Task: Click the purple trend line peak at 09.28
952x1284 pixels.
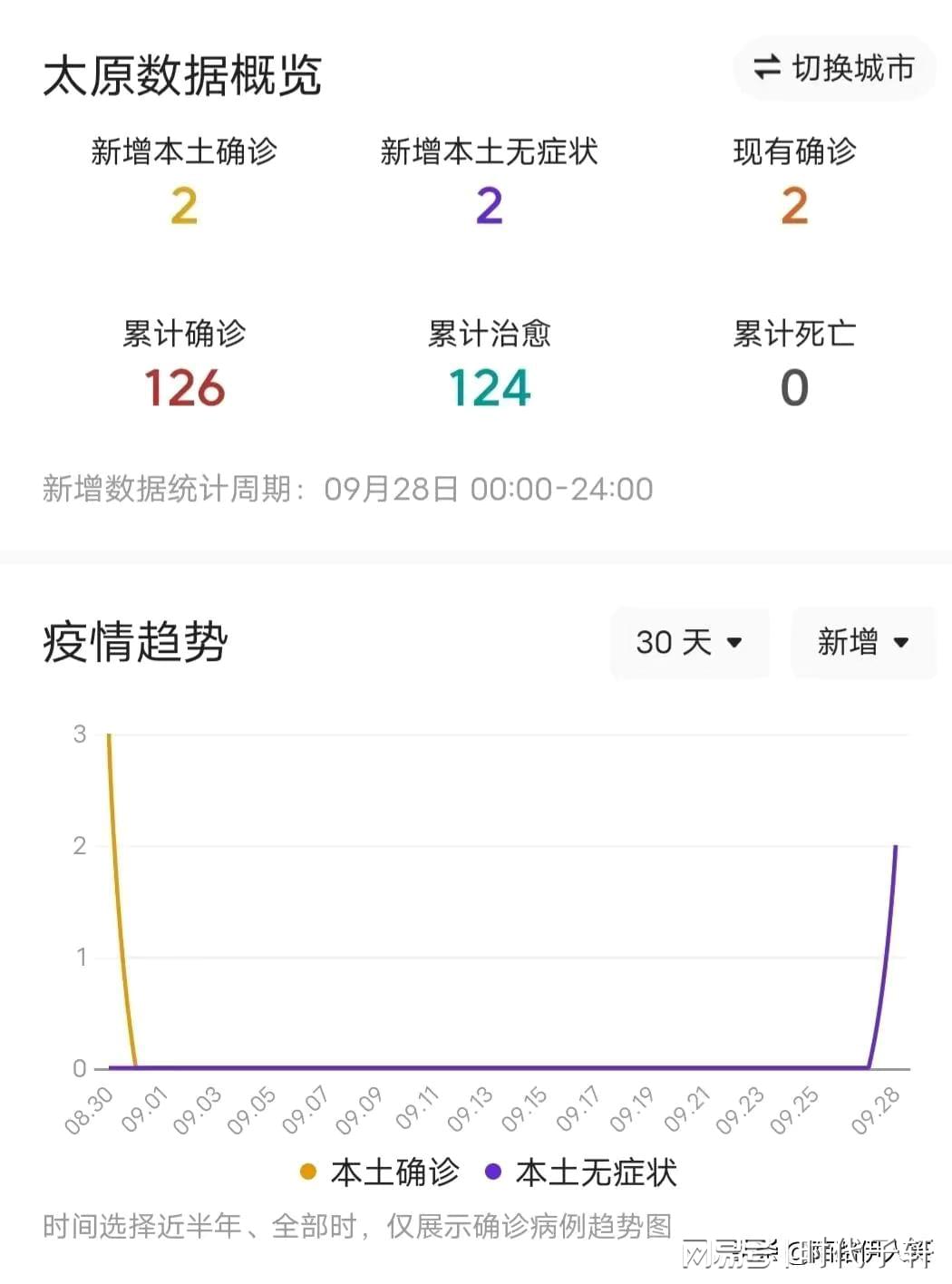Action: (895, 847)
